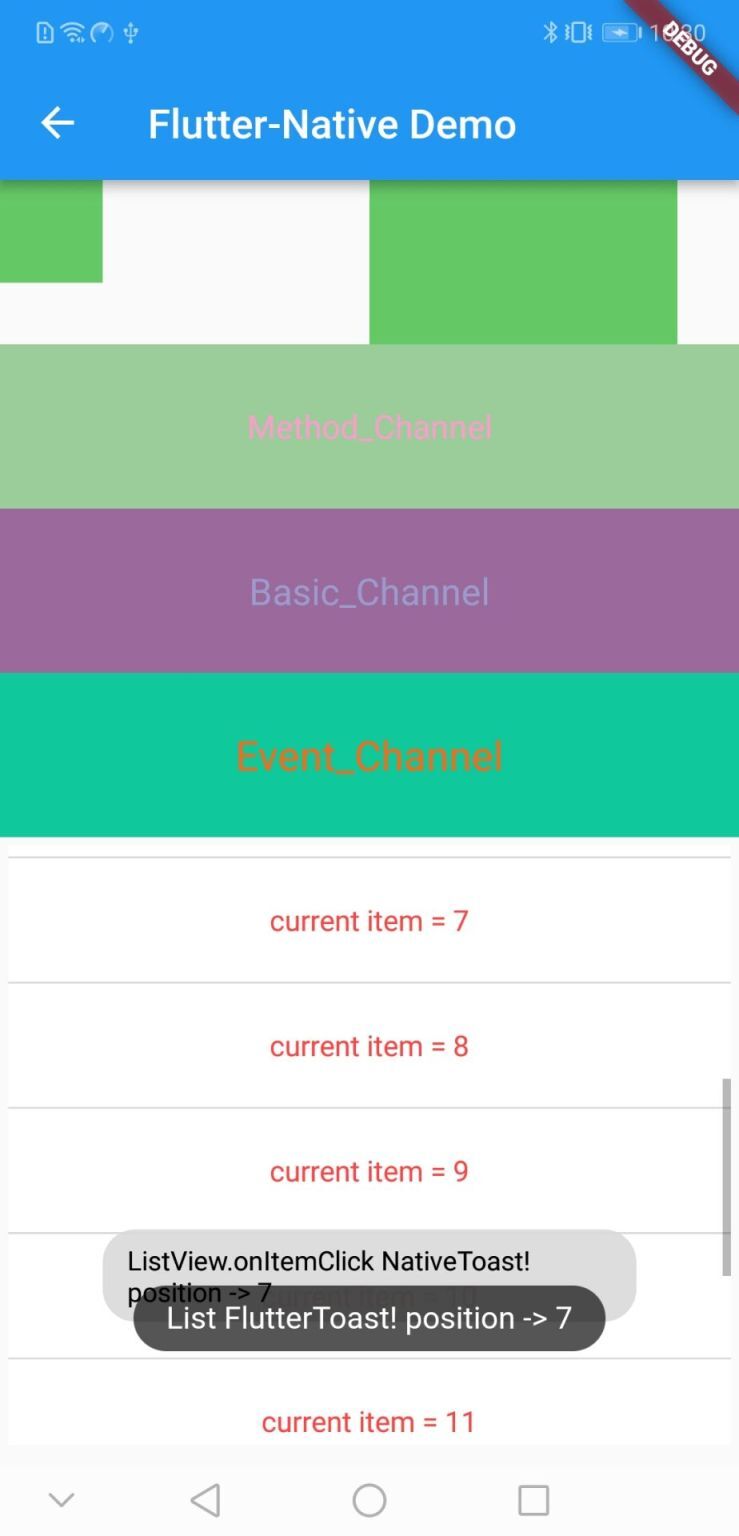
Task: Tap the list row 'current item = 8'
Action: [369, 1046]
